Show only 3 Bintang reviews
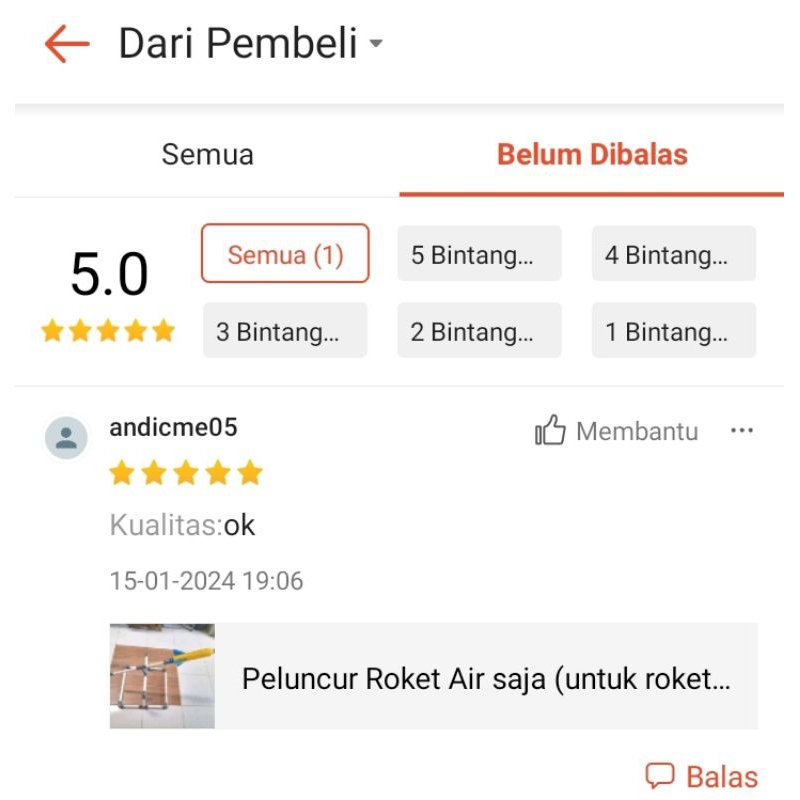The image size is (800, 800). pos(285,331)
